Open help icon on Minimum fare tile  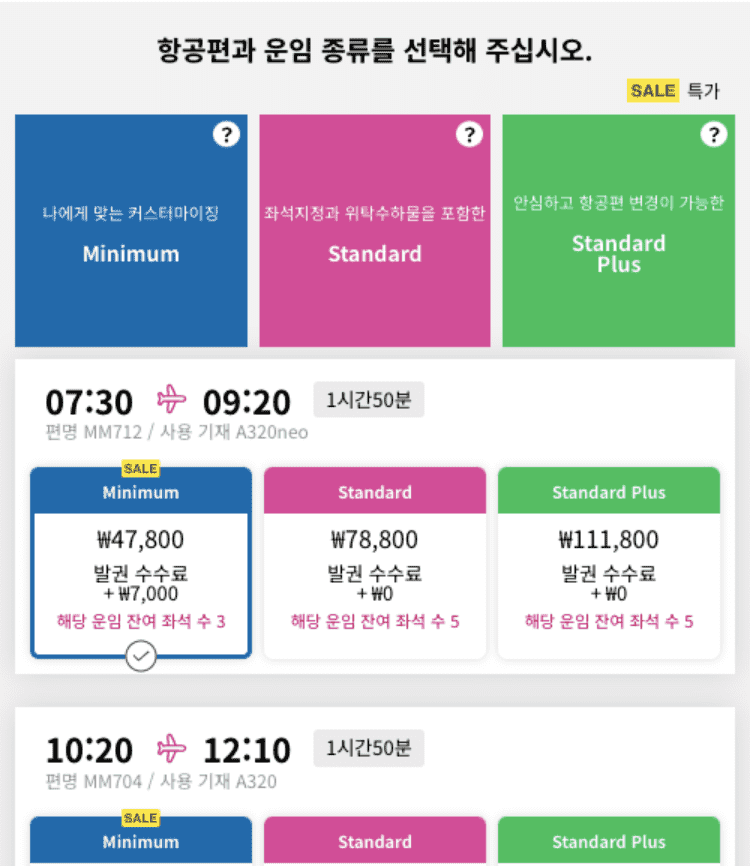pyautogui.click(x=226, y=135)
